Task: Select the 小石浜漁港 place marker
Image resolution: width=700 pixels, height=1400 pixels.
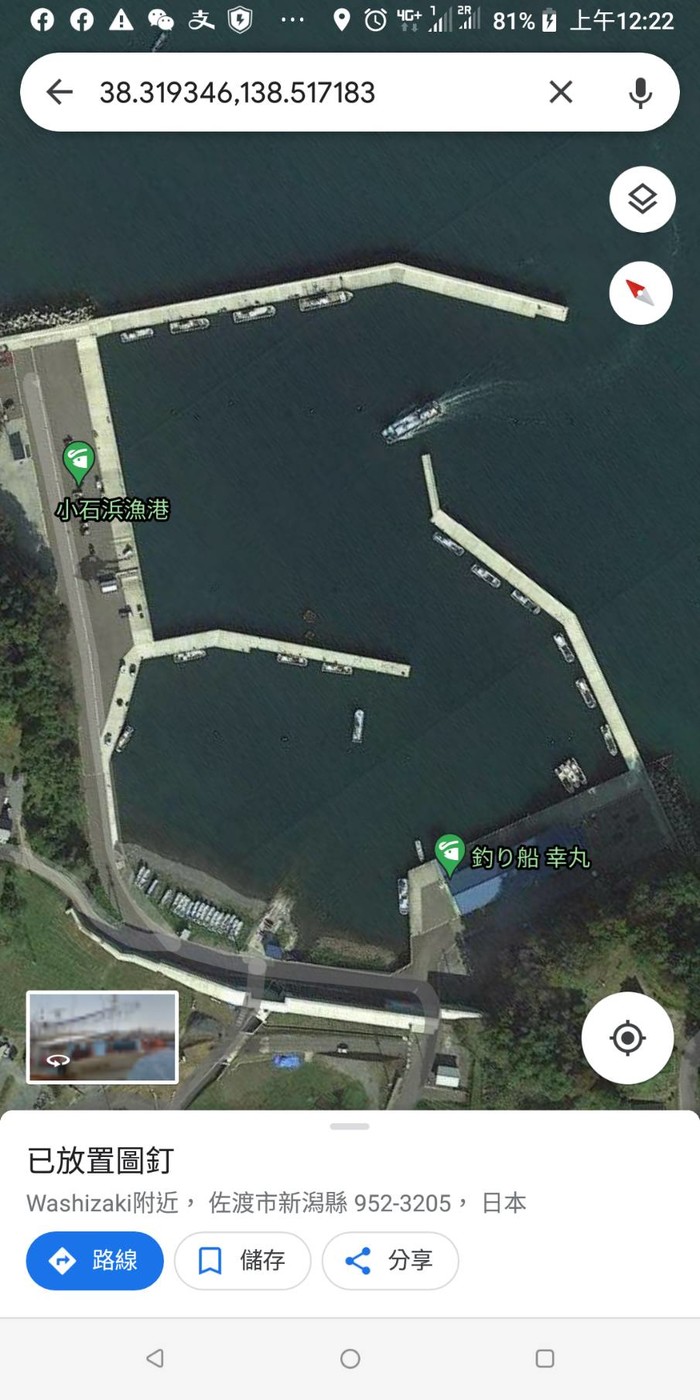Action: click(x=78, y=463)
